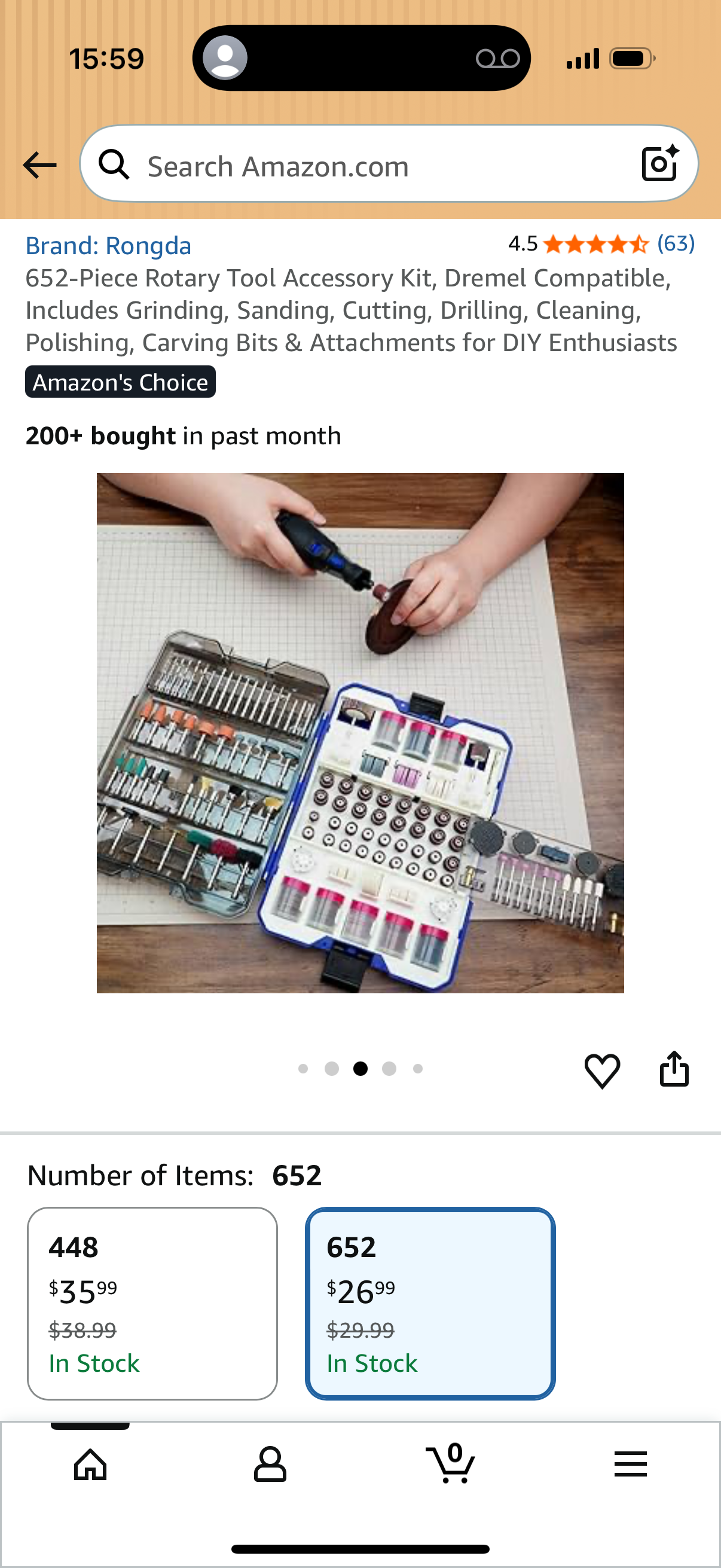Screen dimensions: 721x1568
Task: Open the Brand: Rongda link
Action: click(x=108, y=246)
